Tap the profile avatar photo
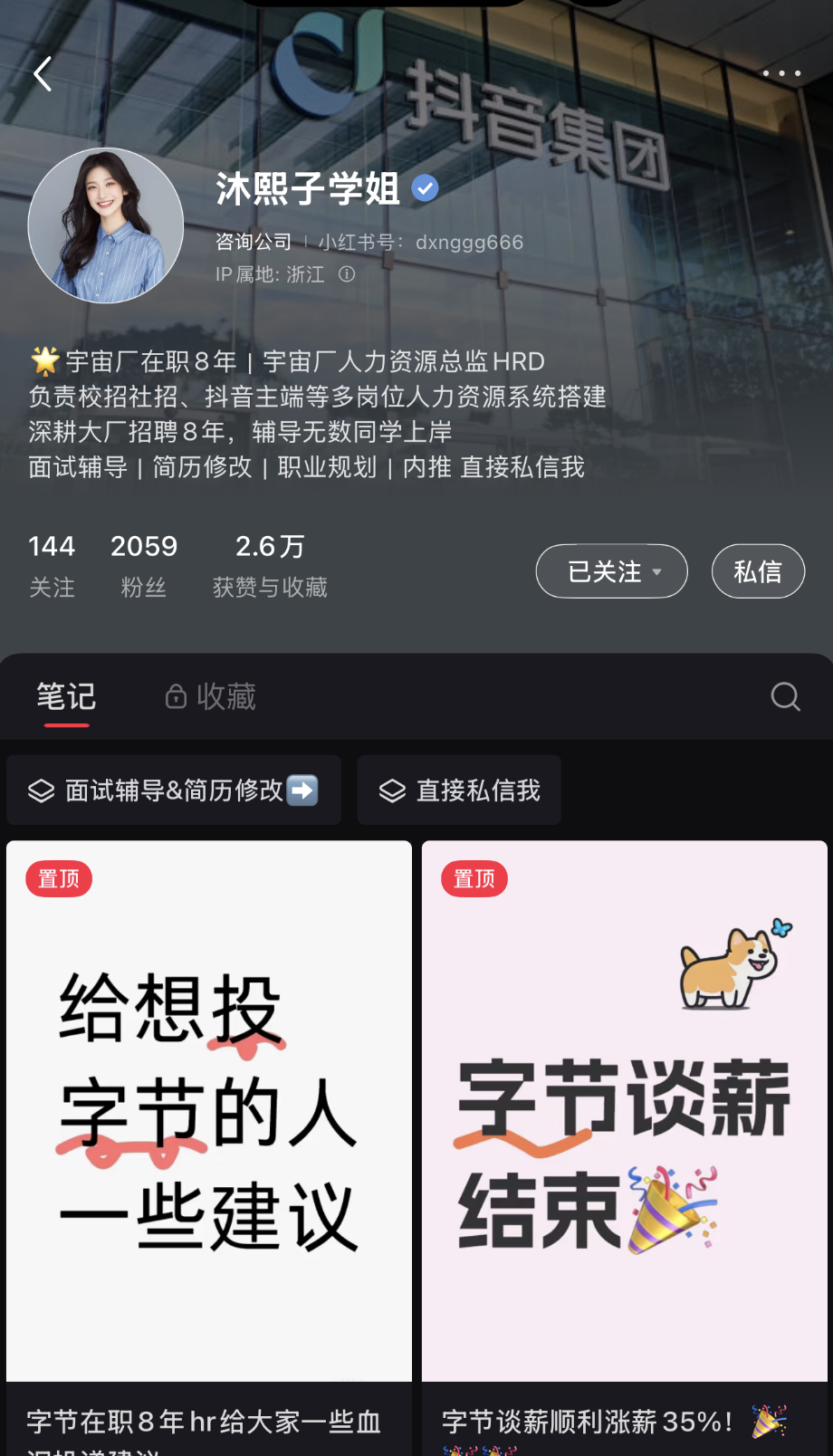The height and width of the screenshot is (1456, 833). tap(106, 225)
